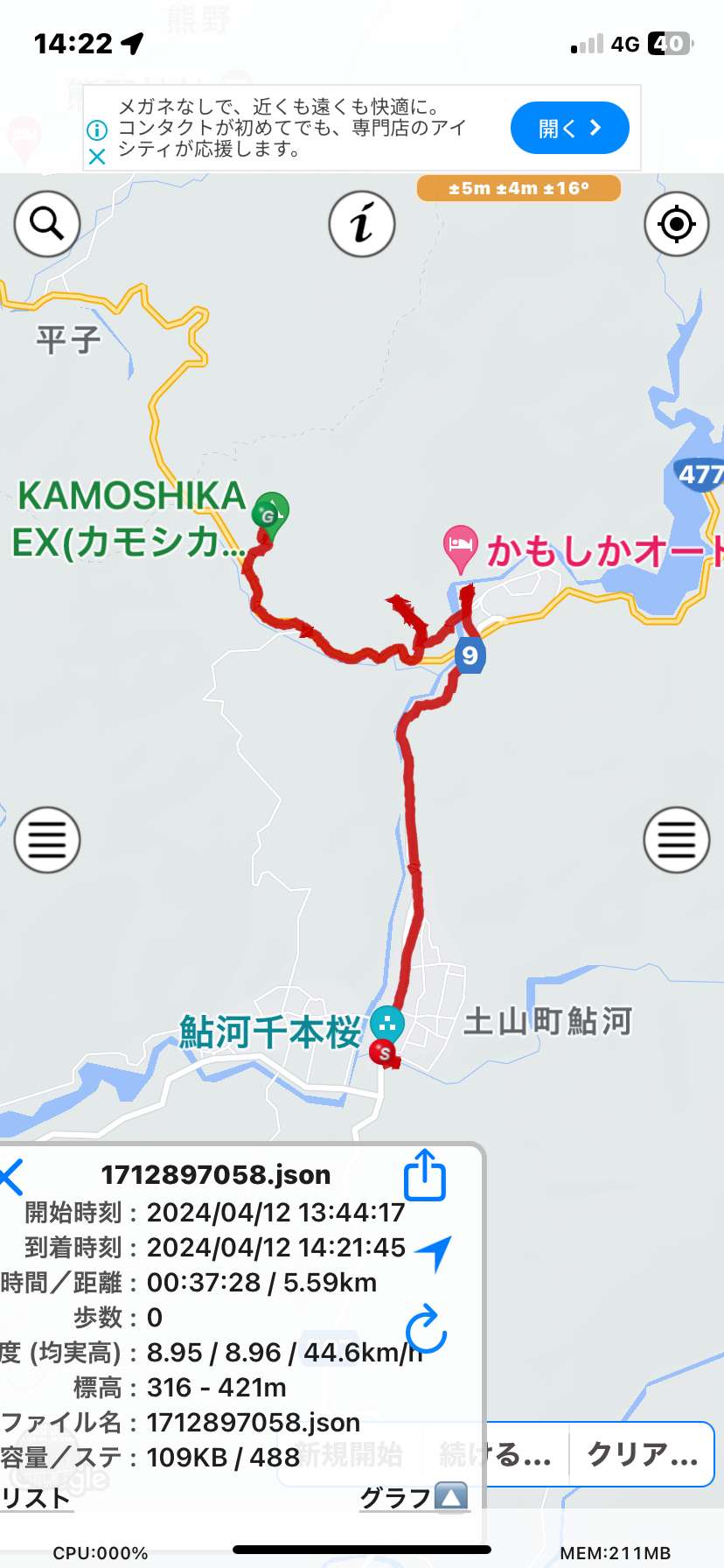Open the info button

[362, 224]
